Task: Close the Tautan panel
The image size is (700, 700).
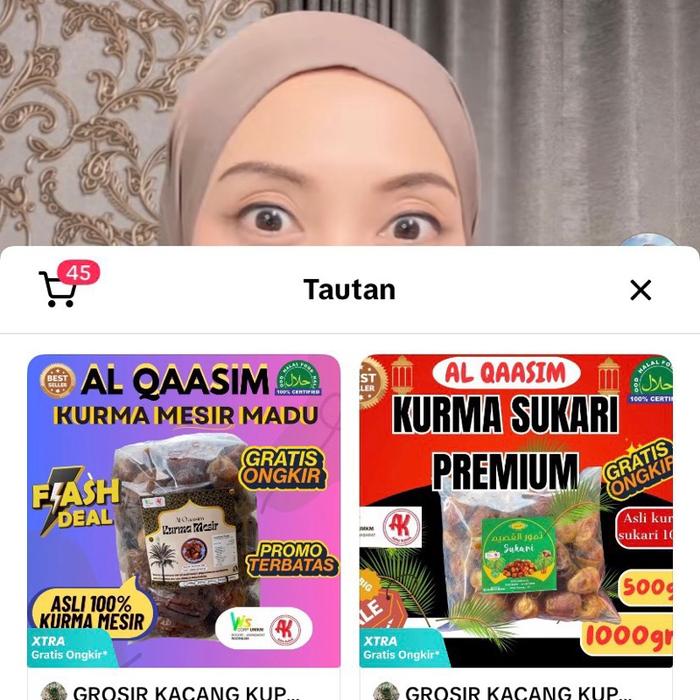Action: click(x=640, y=290)
